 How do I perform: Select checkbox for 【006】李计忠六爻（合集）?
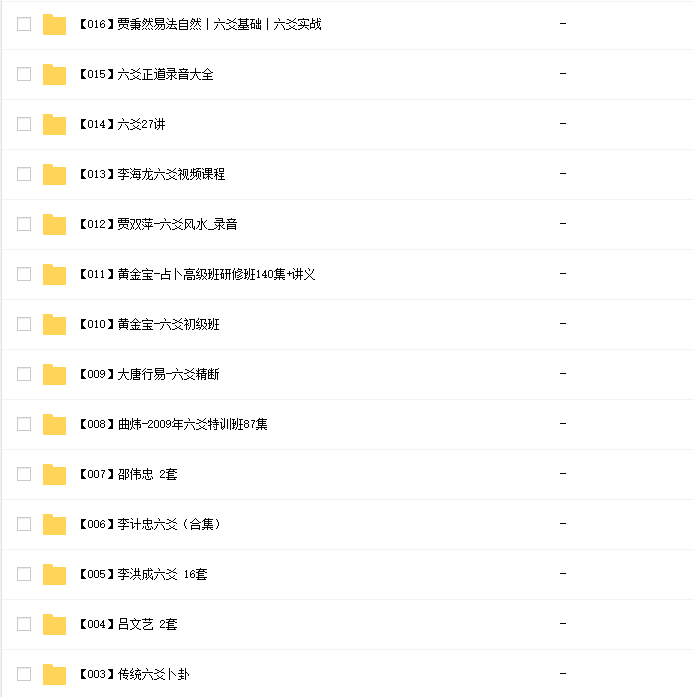click(x=24, y=524)
